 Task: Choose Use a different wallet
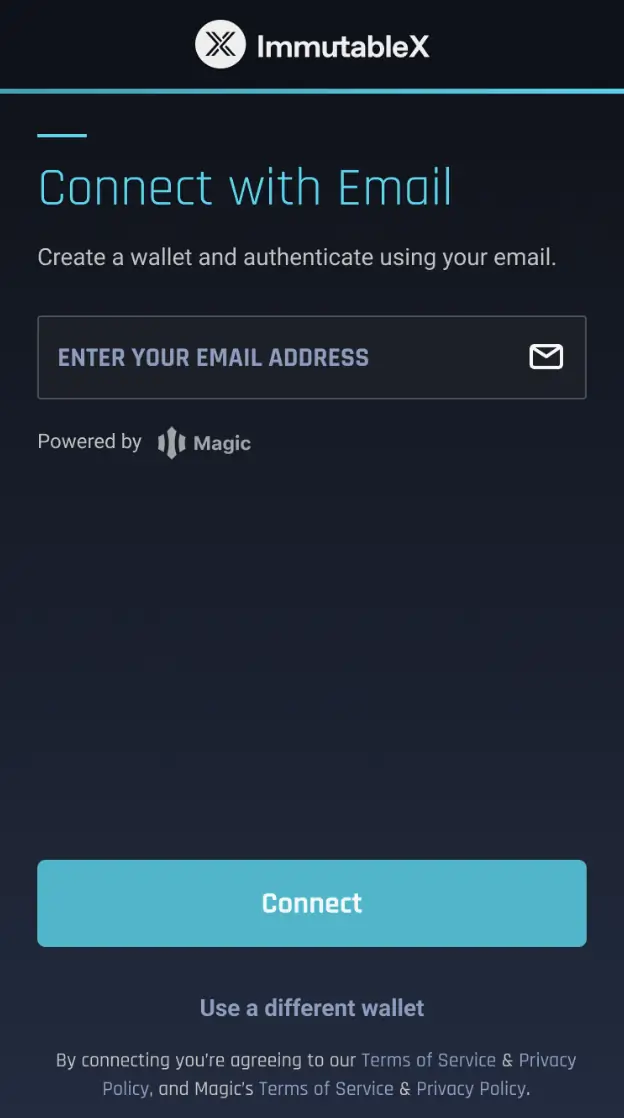tap(312, 1008)
